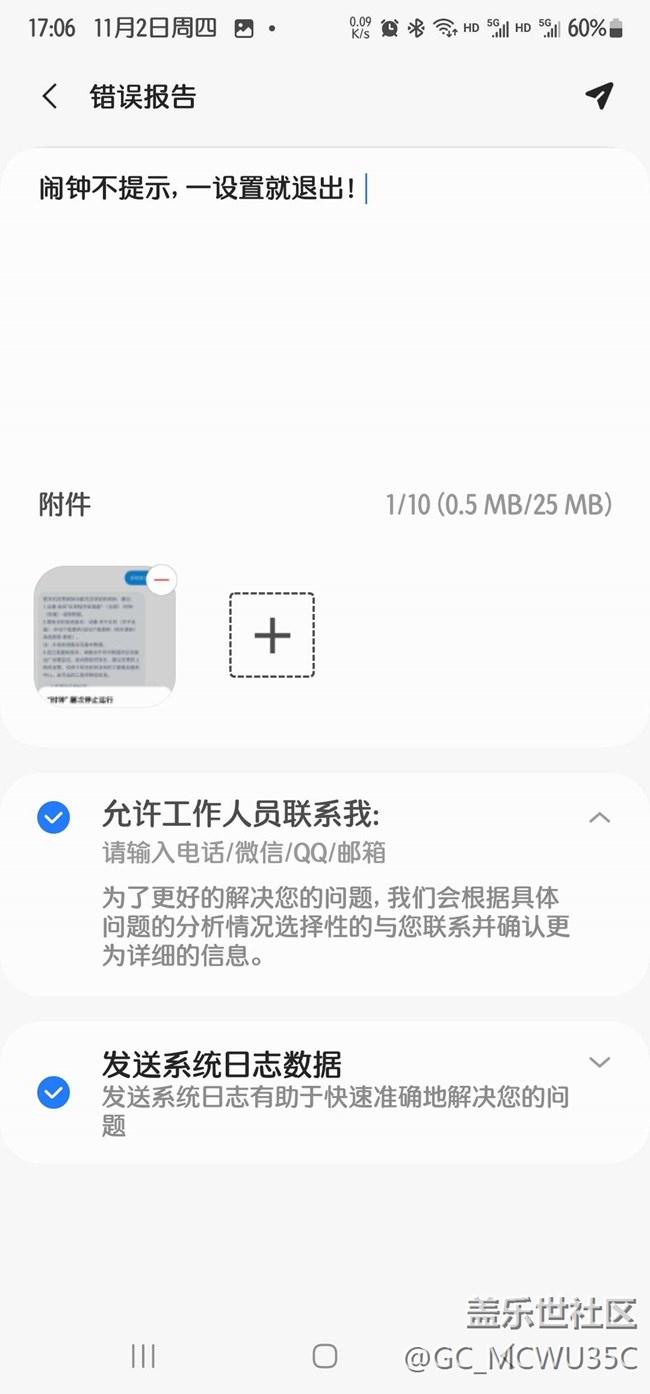The width and height of the screenshot is (650, 1394).
Task: Collapse the 允许工作人员联系我 section
Action: [599, 817]
